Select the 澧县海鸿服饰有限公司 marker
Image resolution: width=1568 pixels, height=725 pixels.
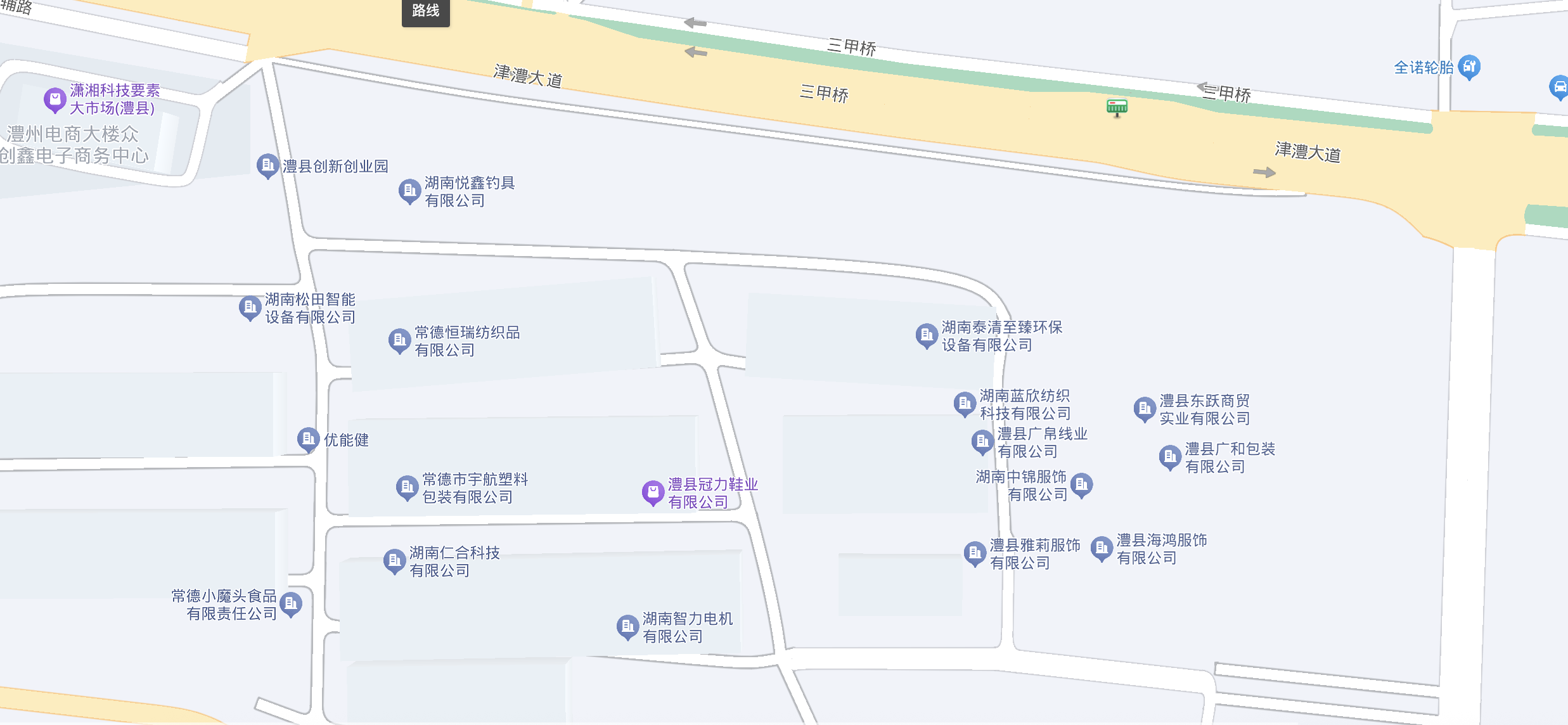(x=1102, y=548)
